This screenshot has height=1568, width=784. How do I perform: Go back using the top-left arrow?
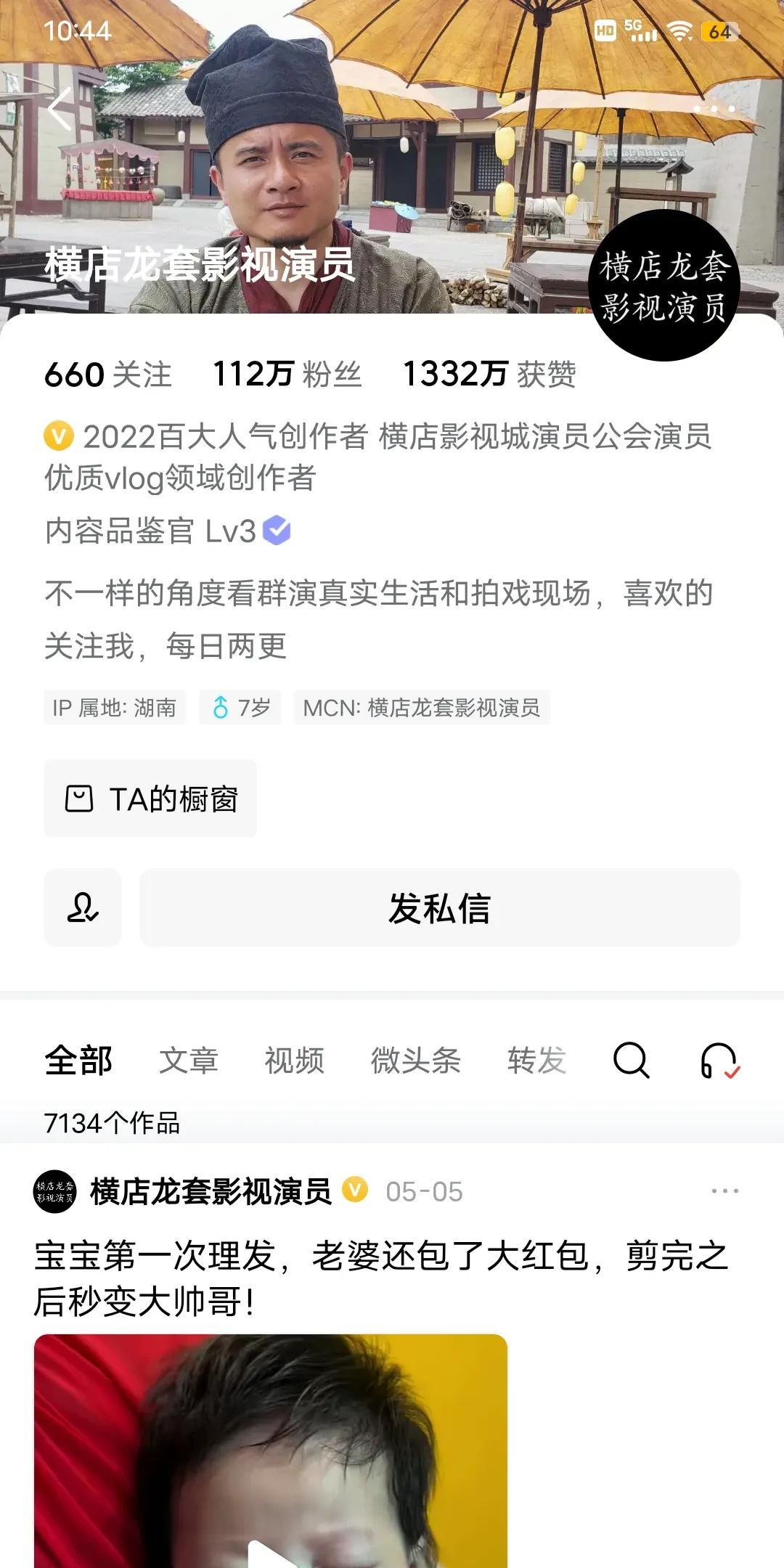60,109
